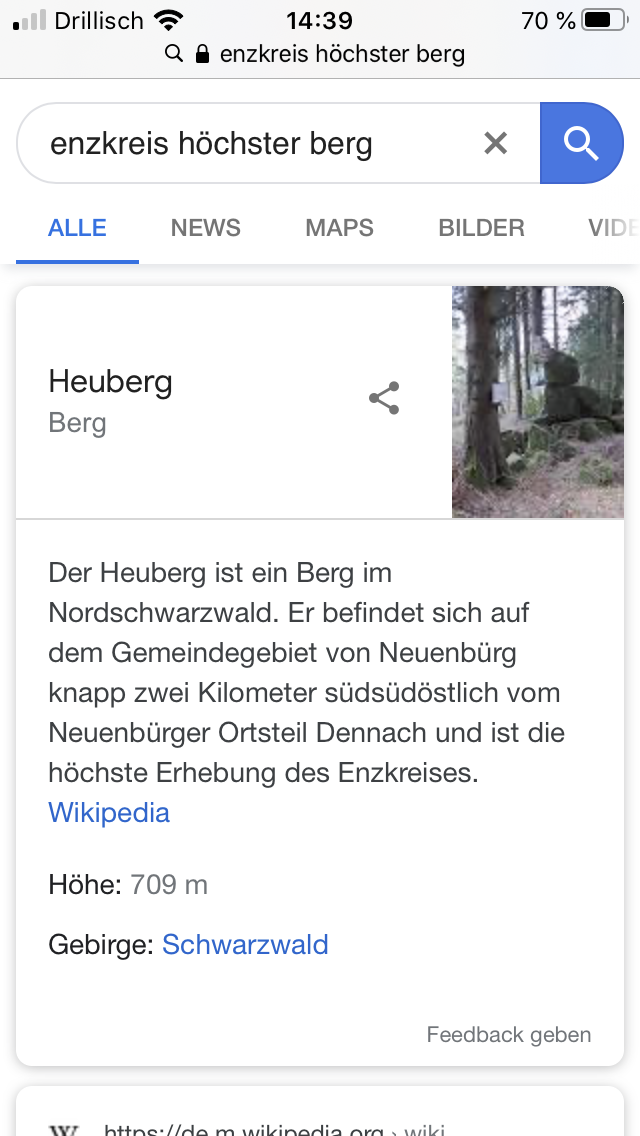Image resolution: width=640 pixels, height=1136 pixels.
Task: Run search with the magnifier button
Action: [580, 144]
